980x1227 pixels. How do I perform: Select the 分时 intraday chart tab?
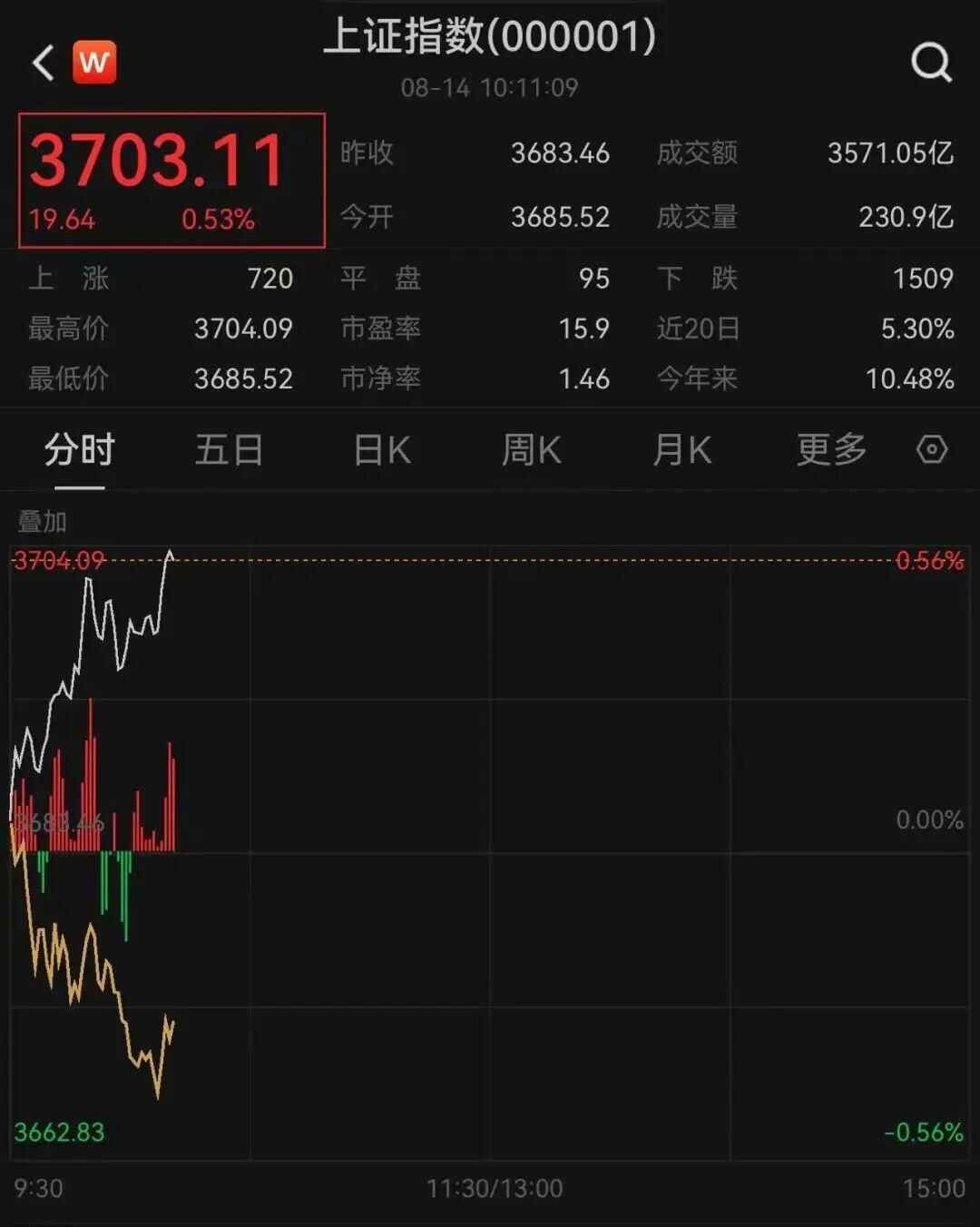[79, 450]
